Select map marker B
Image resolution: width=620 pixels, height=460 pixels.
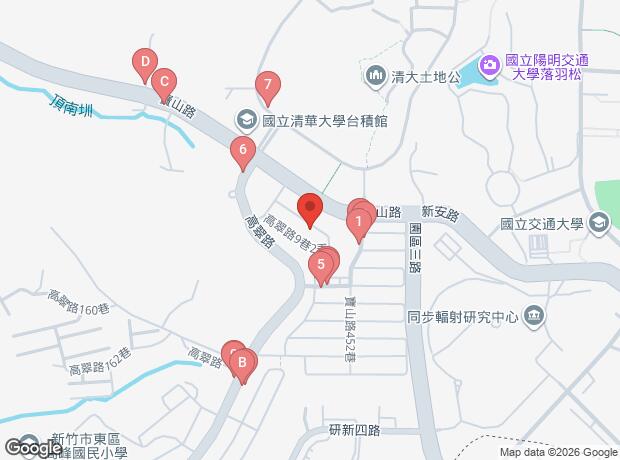point(242,364)
